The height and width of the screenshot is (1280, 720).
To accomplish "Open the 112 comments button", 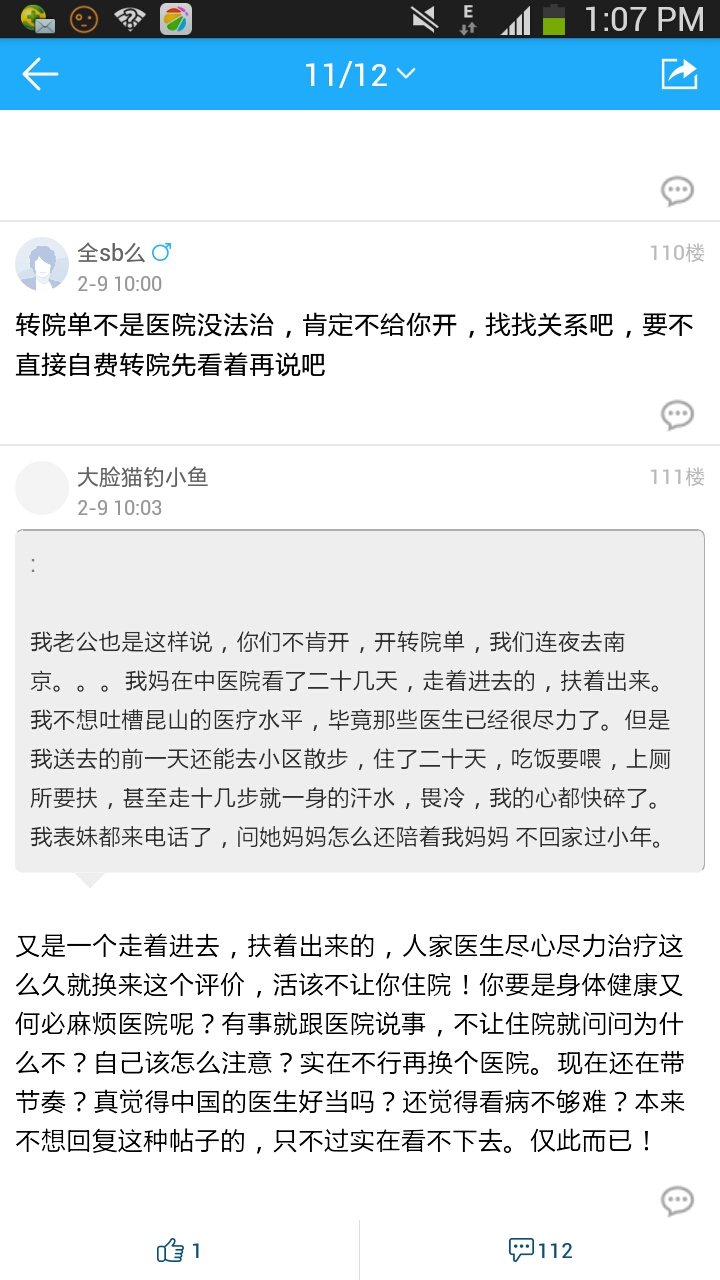I will coord(540,1250).
